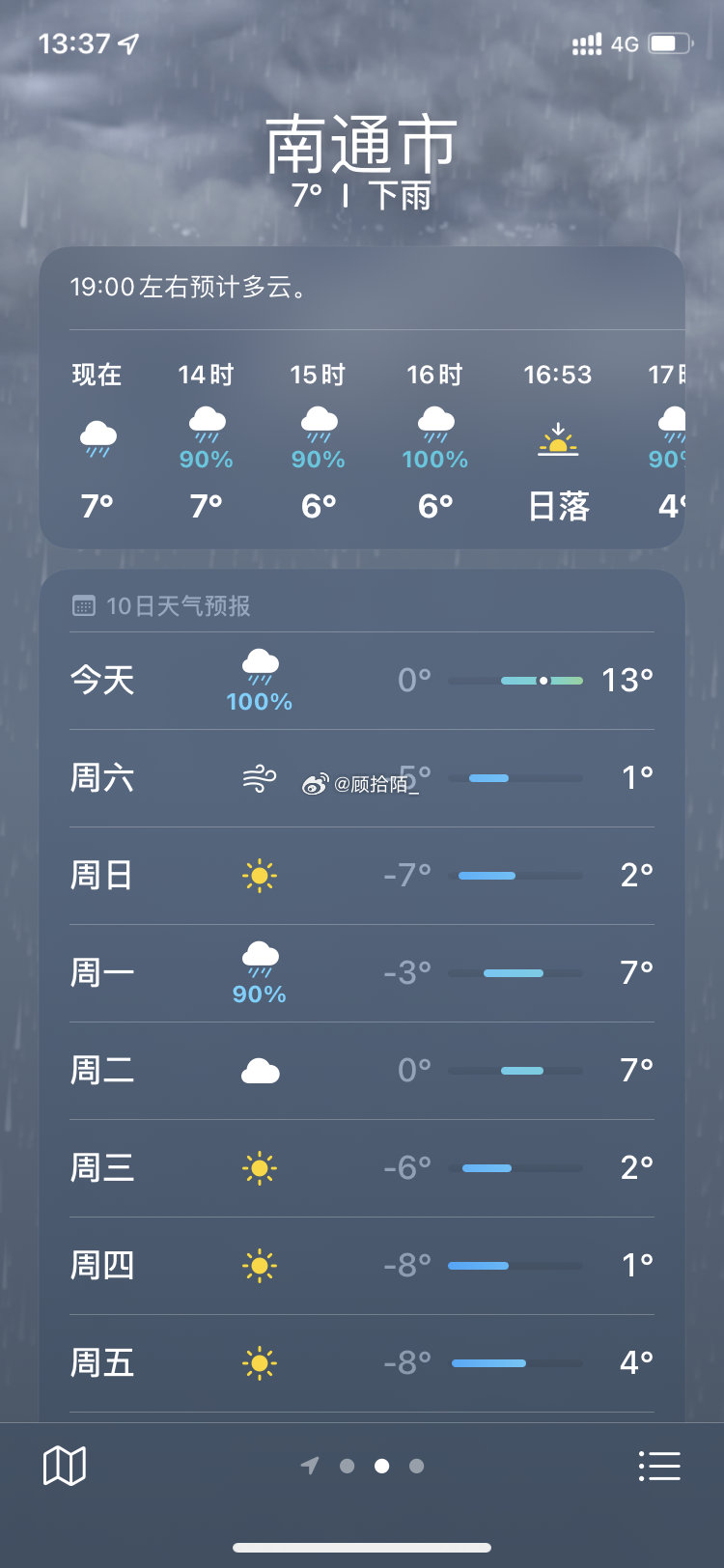
Task: Open the weather map icon
Action: [x=65, y=1466]
